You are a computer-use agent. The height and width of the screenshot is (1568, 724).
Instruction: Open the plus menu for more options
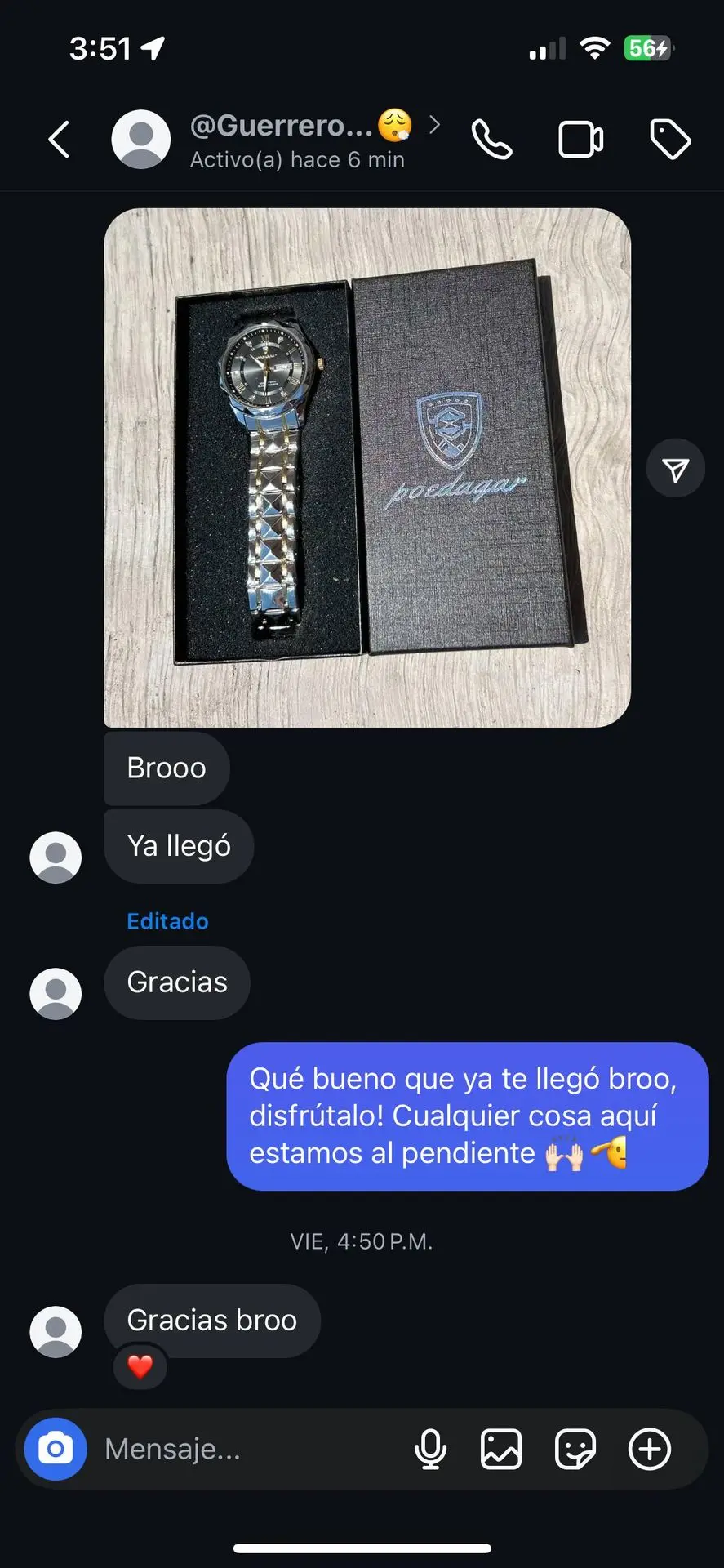[x=649, y=1449]
